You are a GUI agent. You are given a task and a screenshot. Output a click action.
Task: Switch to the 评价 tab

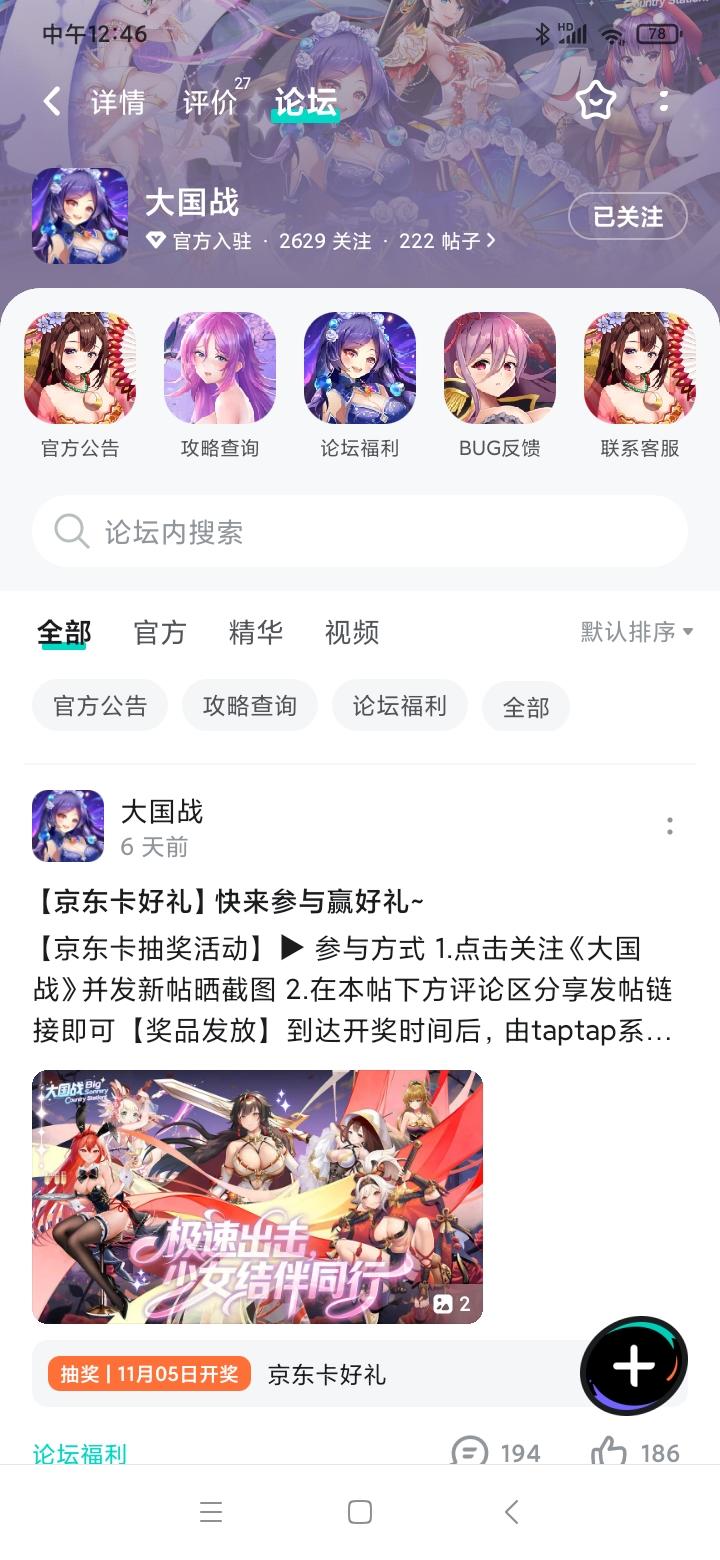click(208, 101)
